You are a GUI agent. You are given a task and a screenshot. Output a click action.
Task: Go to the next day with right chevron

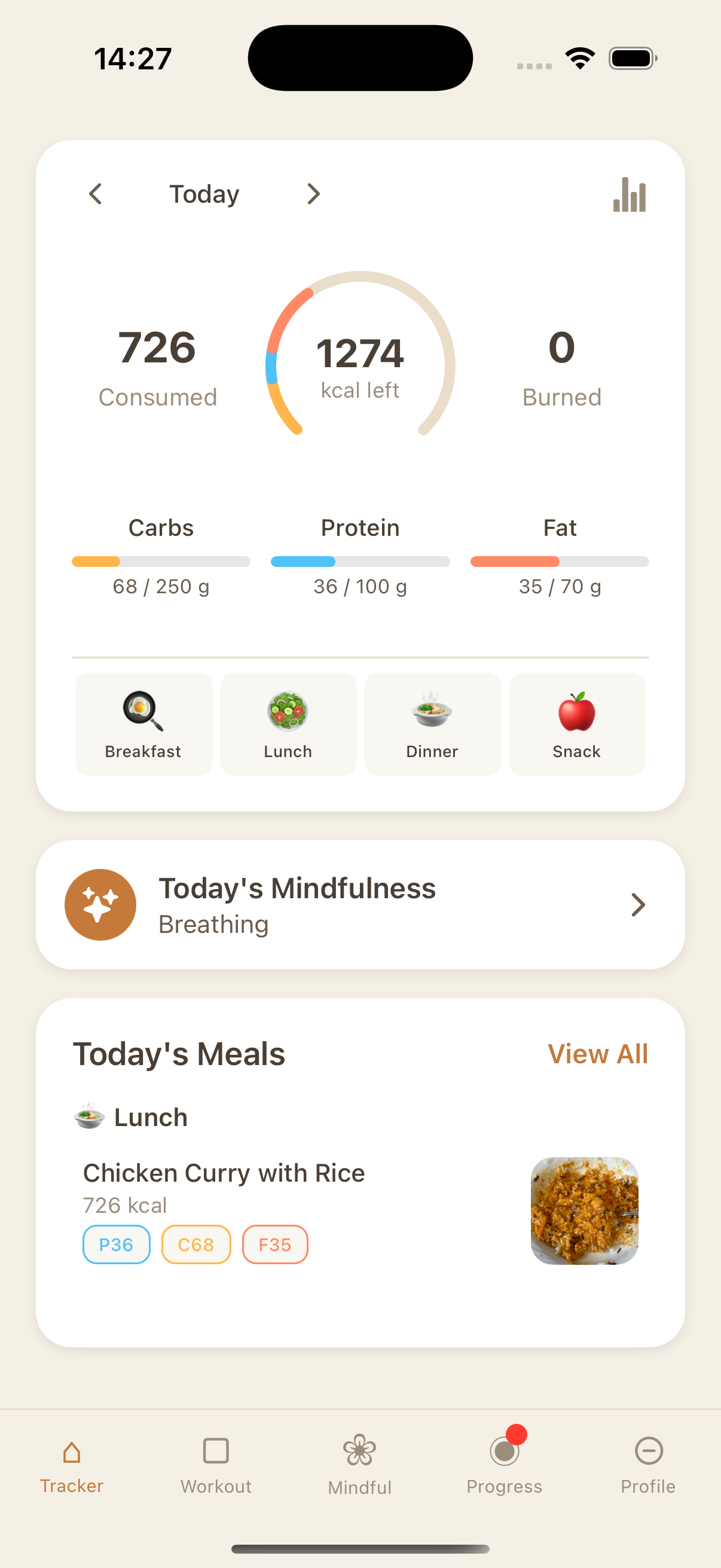click(x=313, y=194)
